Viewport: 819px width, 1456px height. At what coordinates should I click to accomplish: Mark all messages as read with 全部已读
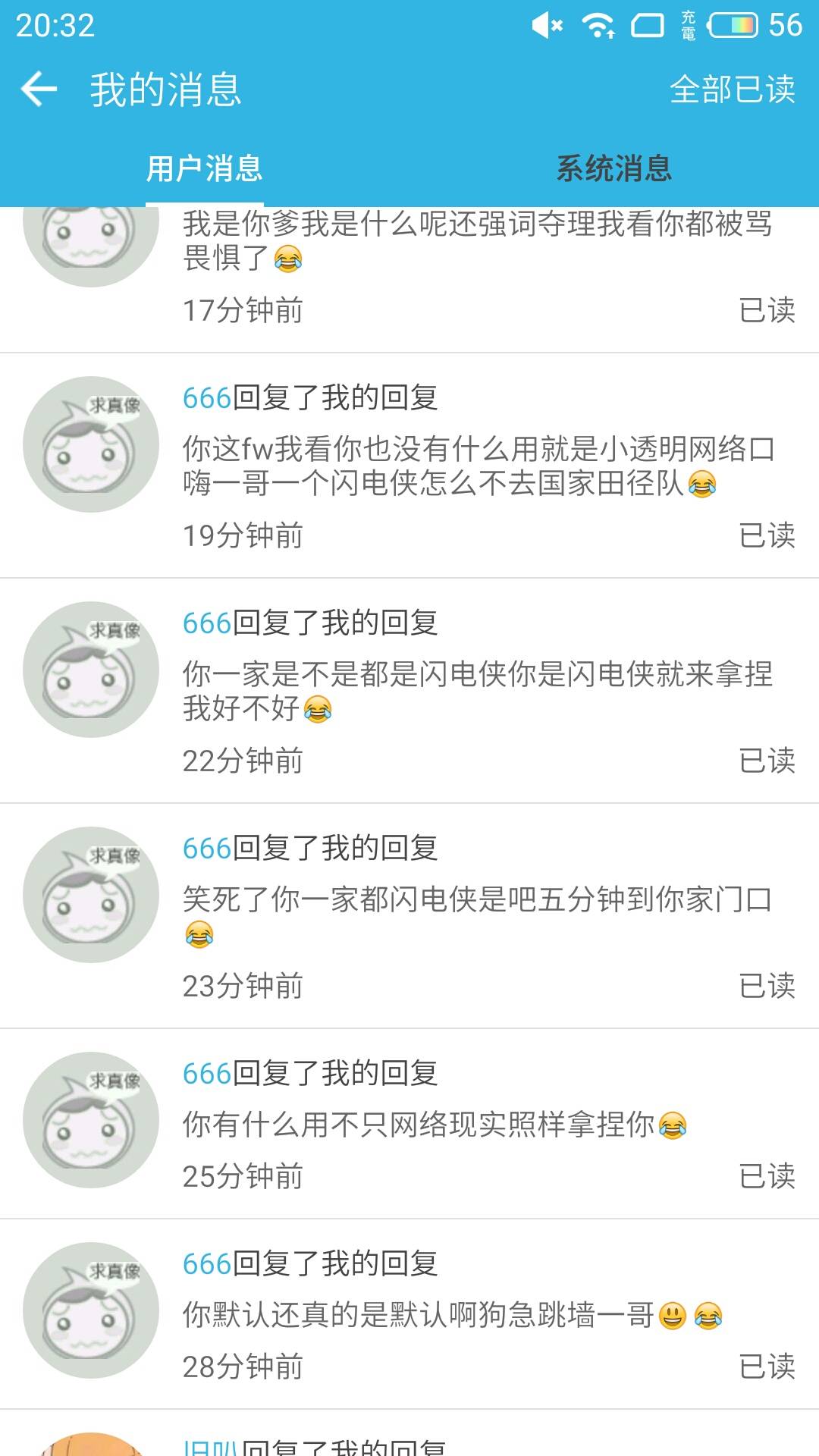pos(732,89)
